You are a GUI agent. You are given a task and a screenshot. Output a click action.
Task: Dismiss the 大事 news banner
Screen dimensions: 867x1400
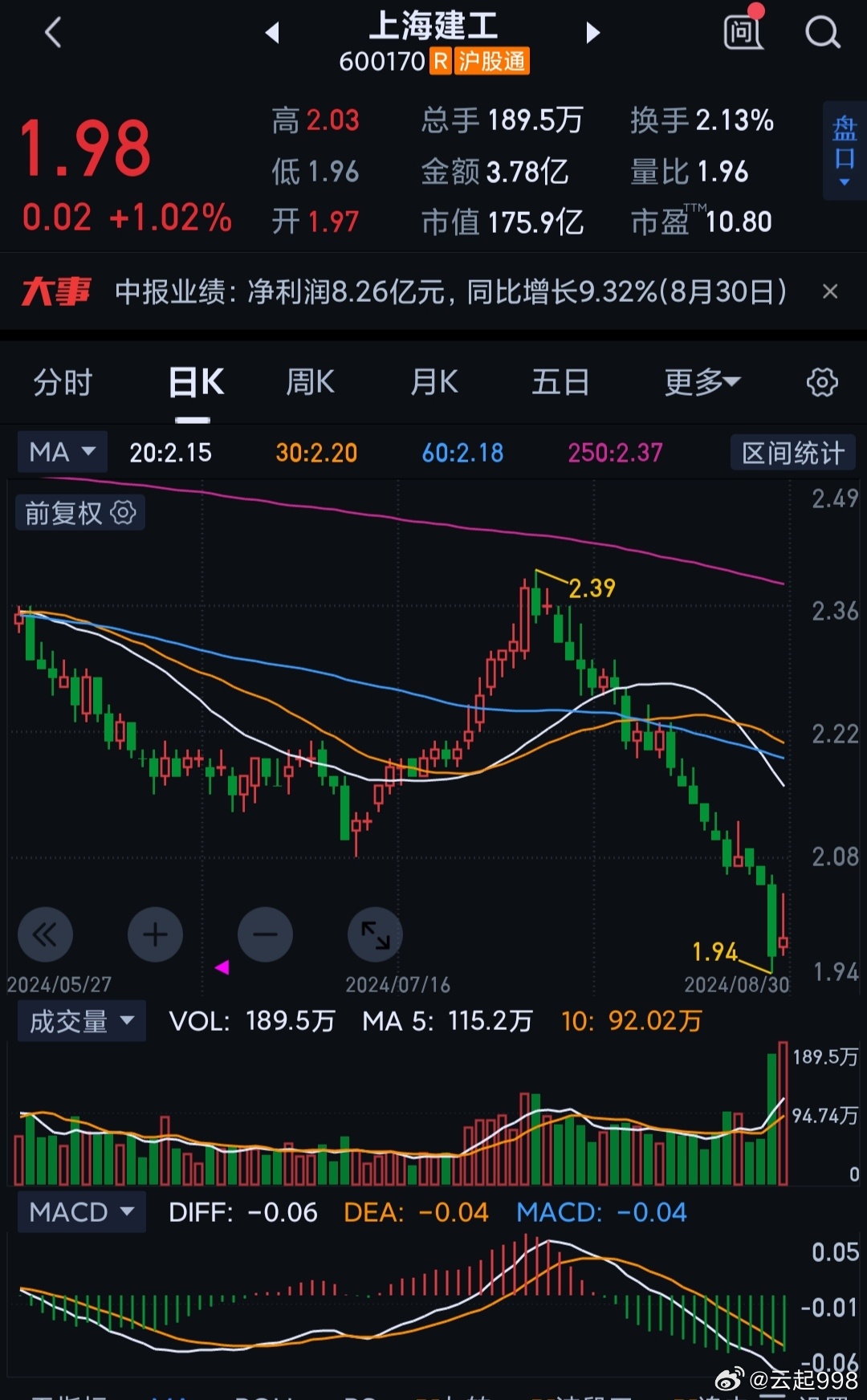coord(830,291)
